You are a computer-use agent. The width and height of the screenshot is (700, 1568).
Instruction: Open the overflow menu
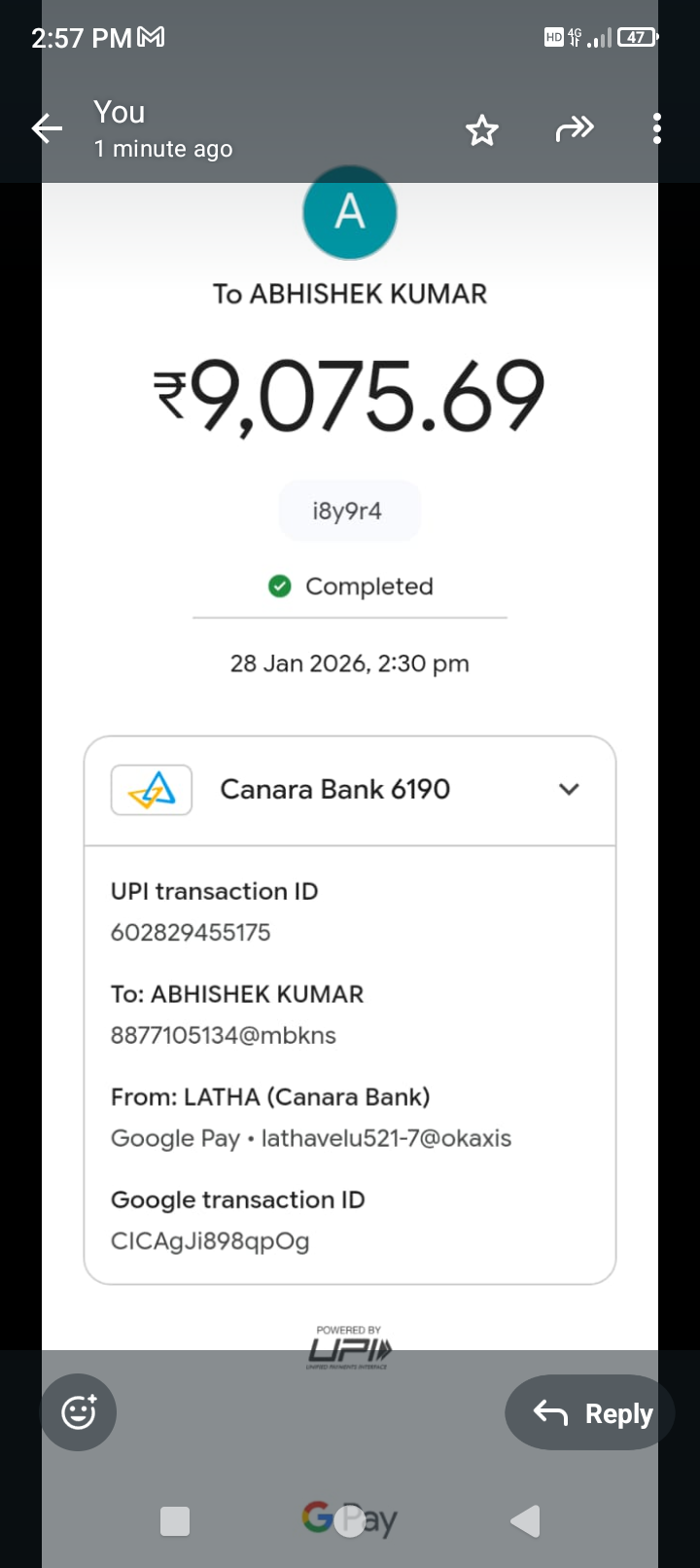[657, 128]
